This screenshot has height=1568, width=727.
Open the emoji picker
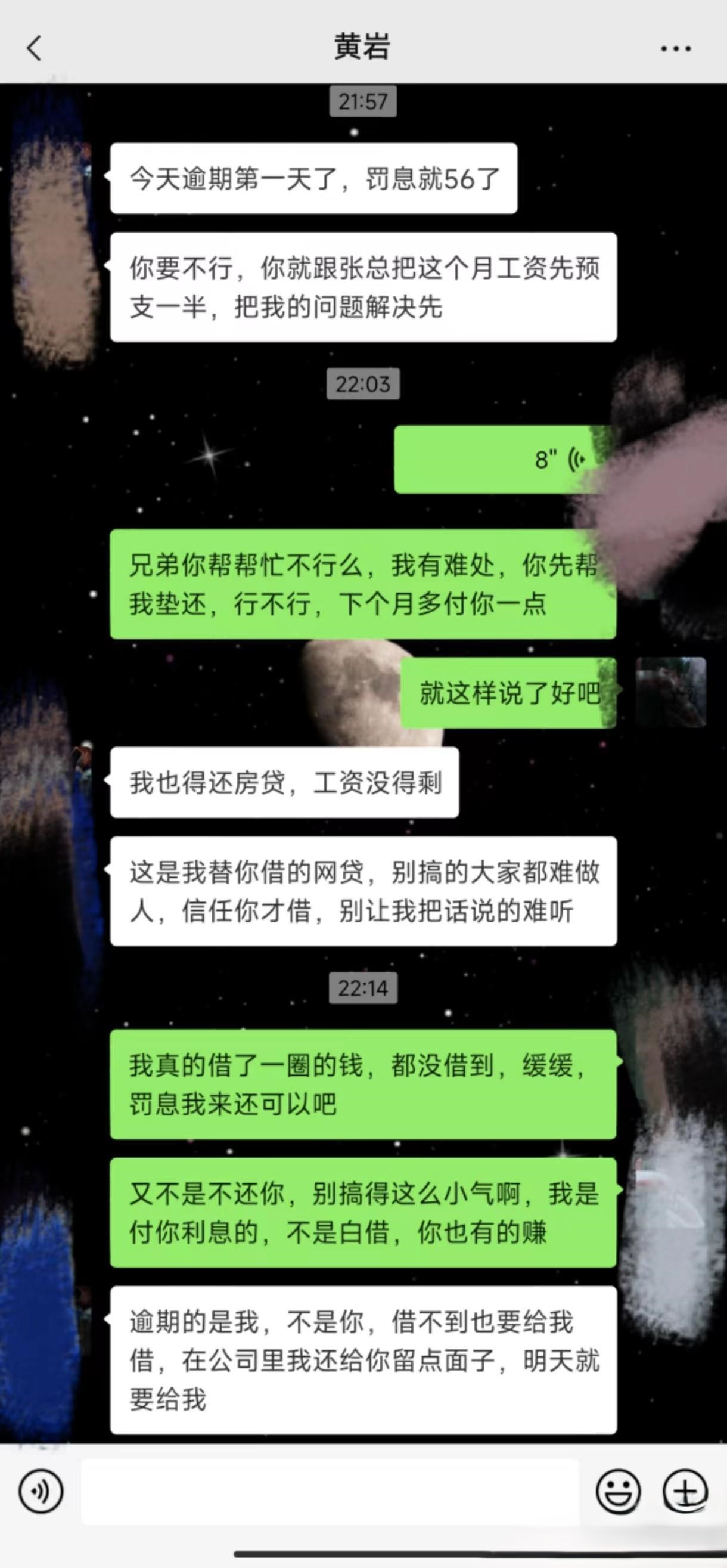(x=618, y=1491)
